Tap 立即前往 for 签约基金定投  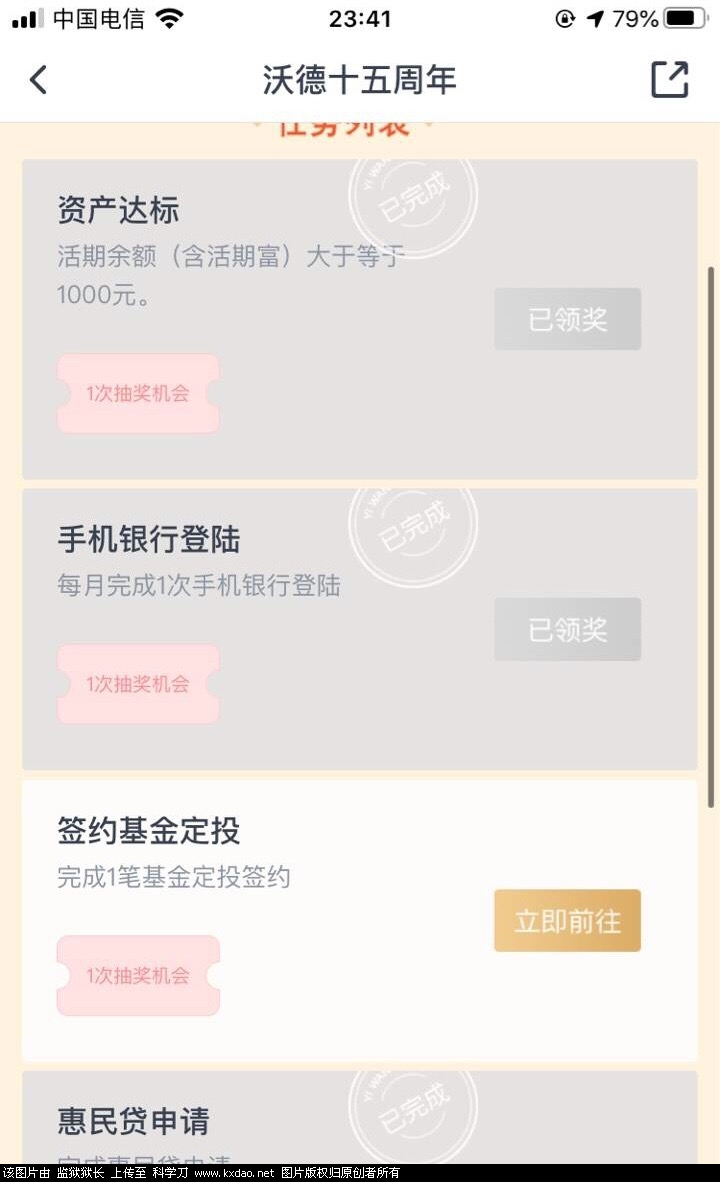[567, 921]
